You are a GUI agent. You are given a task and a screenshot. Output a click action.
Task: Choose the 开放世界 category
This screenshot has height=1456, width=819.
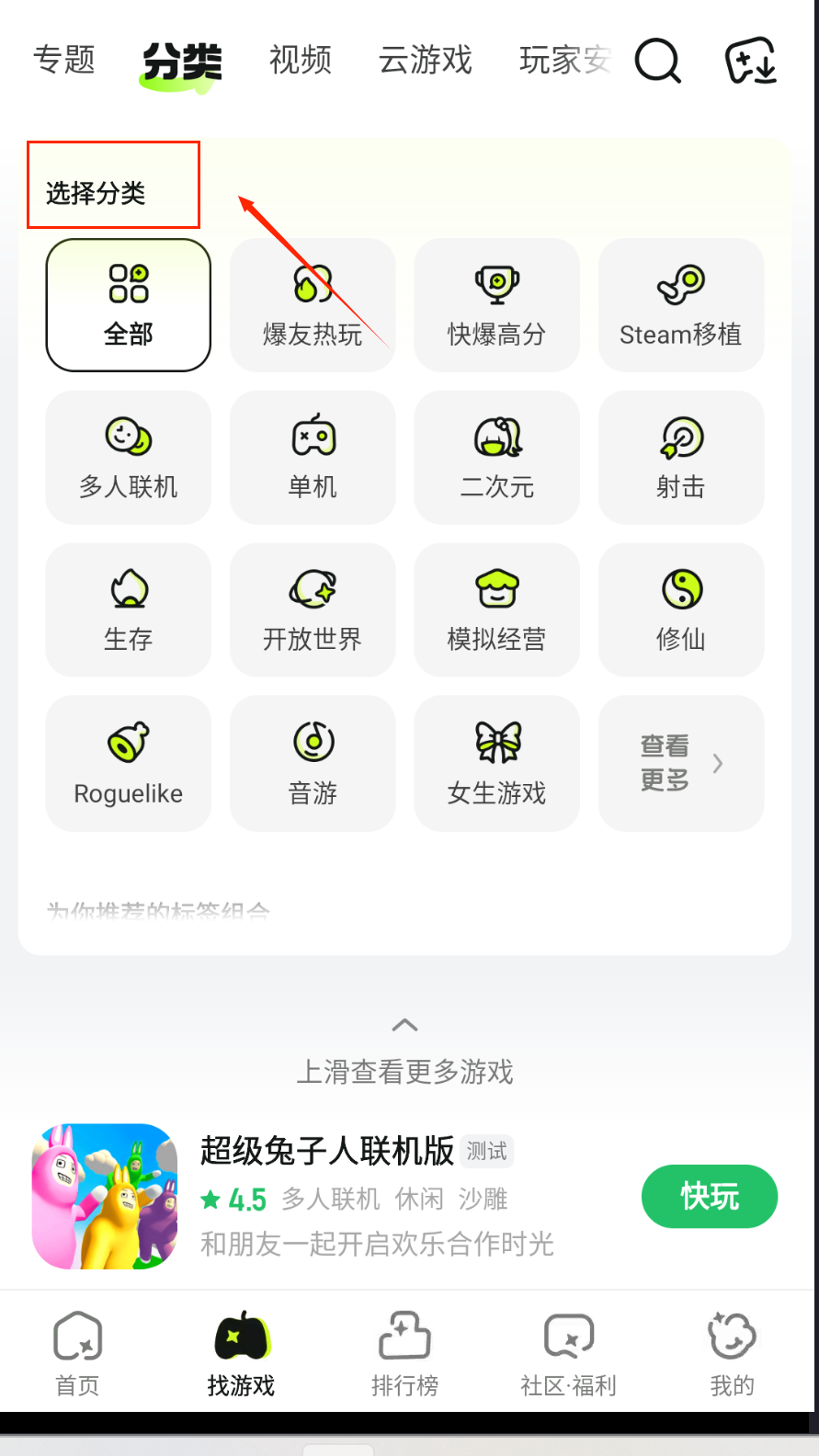pyautogui.click(x=313, y=609)
